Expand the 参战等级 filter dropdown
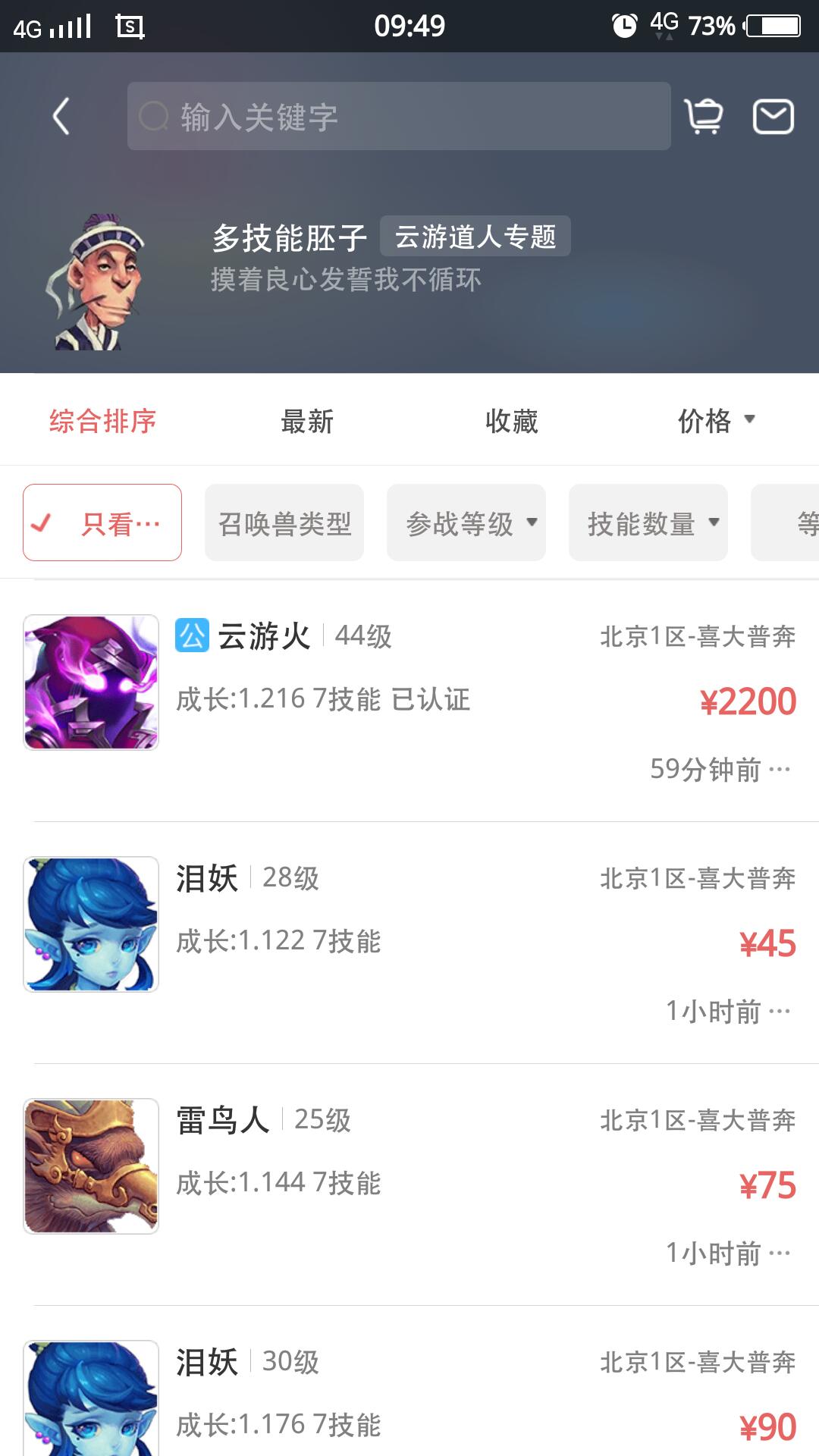Viewport: 819px width, 1456px height. point(466,522)
